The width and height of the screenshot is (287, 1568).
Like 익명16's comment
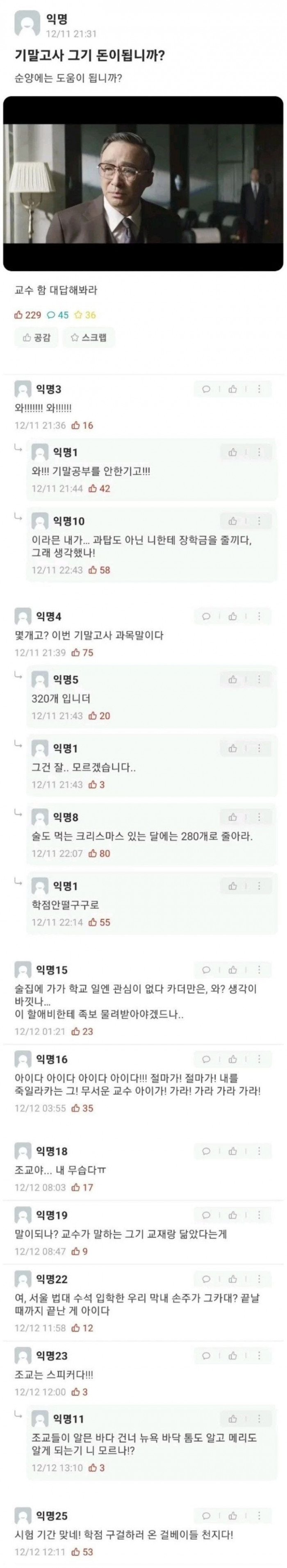233,1059
